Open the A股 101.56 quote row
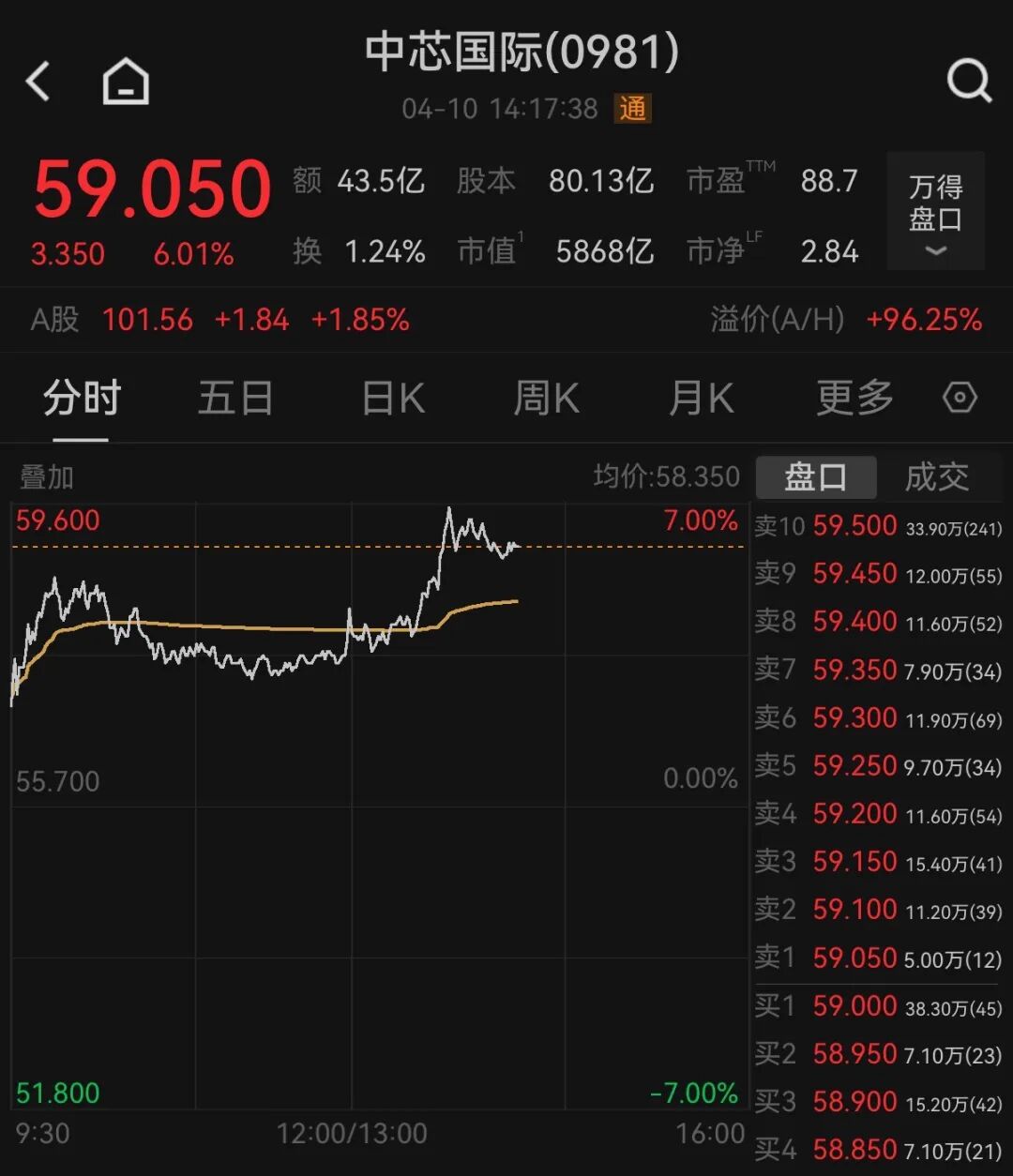This screenshot has width=1013, height=1176. click(x=220, y=320)
